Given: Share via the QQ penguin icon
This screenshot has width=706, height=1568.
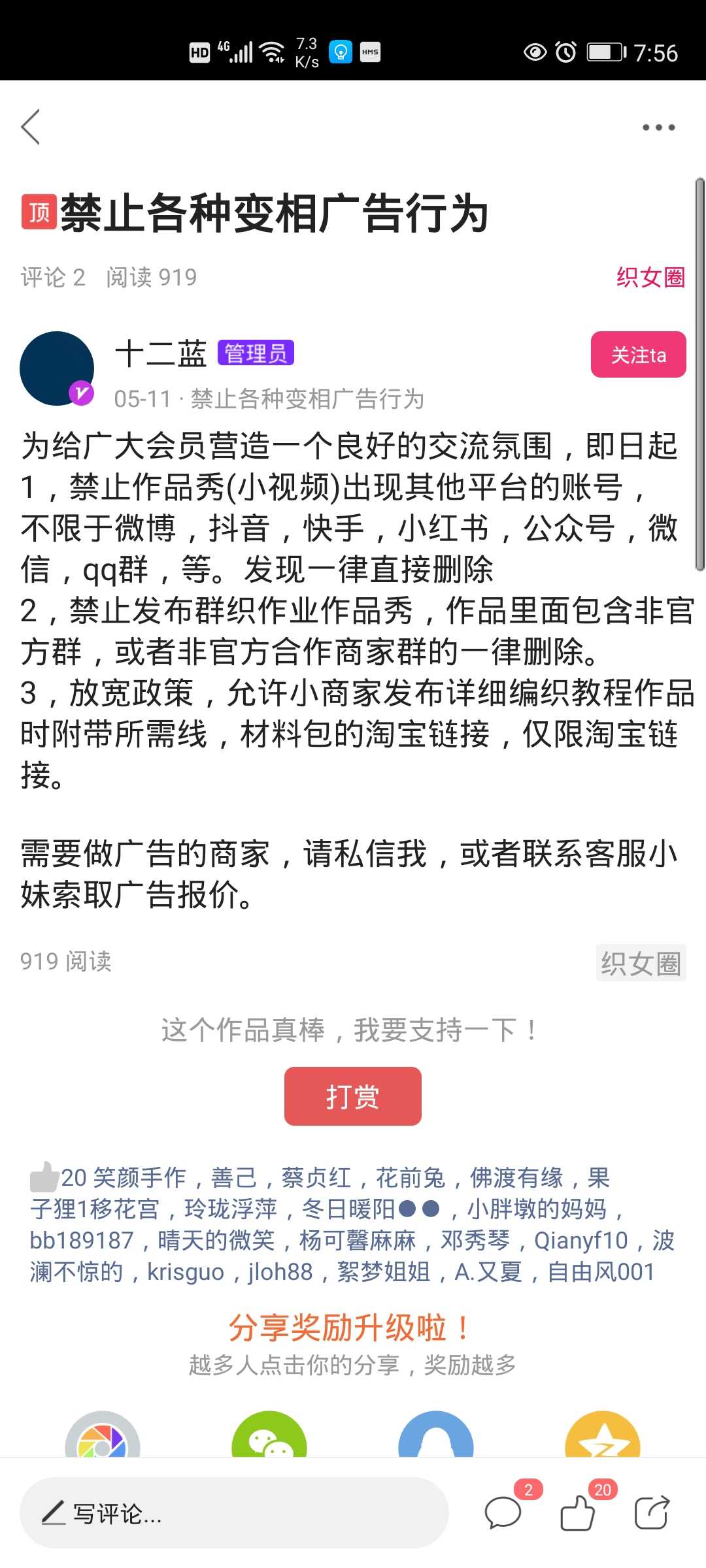Looking at the screenshot, I should click(x=436, y=1435).
